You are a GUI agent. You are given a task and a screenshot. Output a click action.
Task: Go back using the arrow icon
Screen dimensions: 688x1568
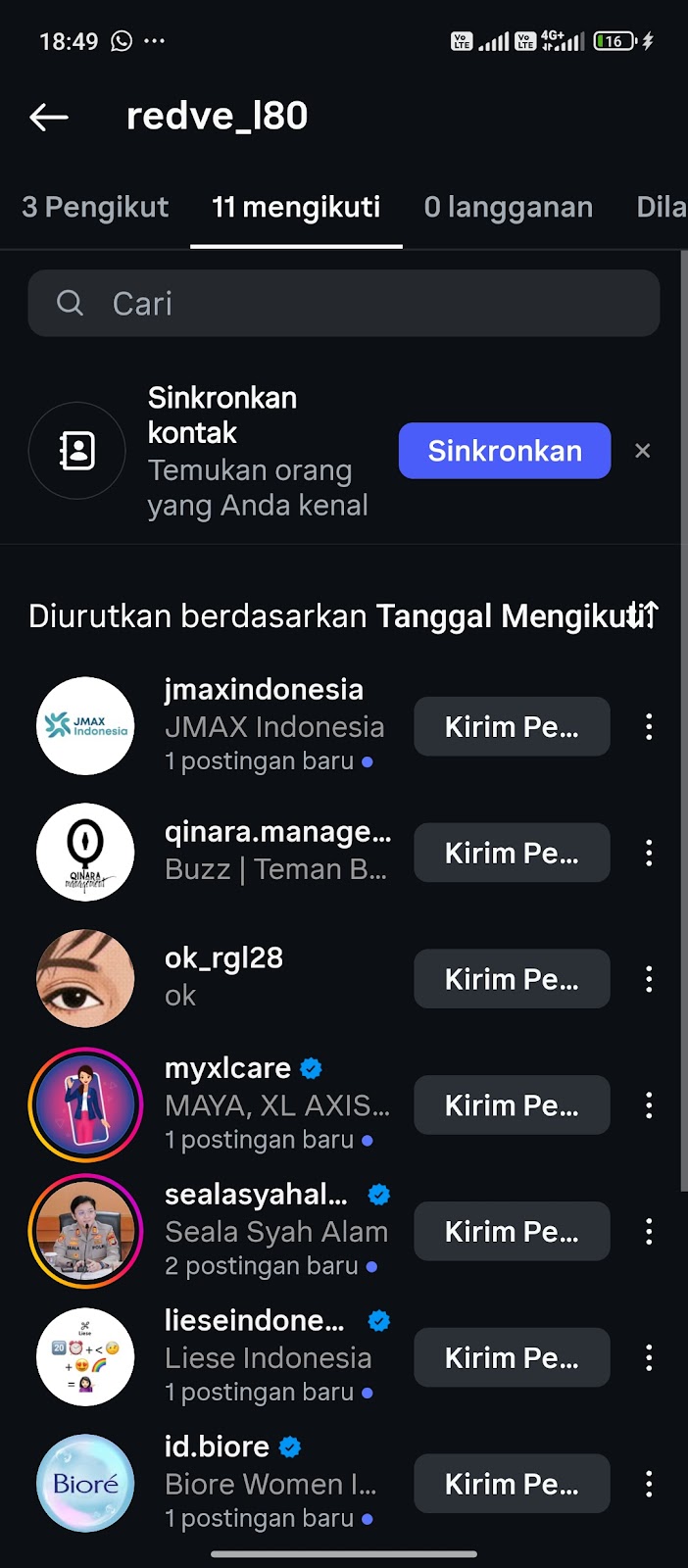point(49,118)
